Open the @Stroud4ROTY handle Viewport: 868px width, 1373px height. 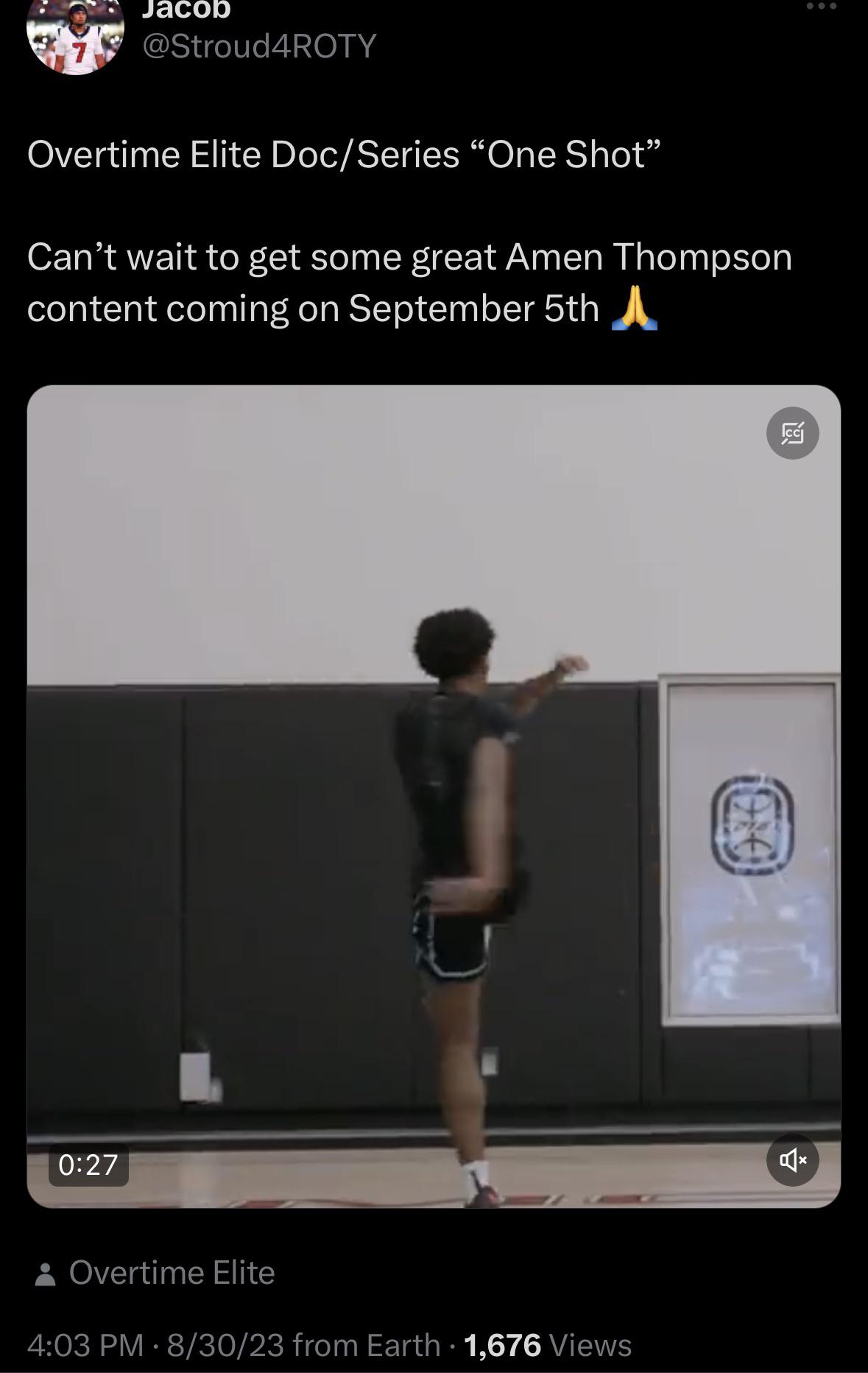point(259,46)
